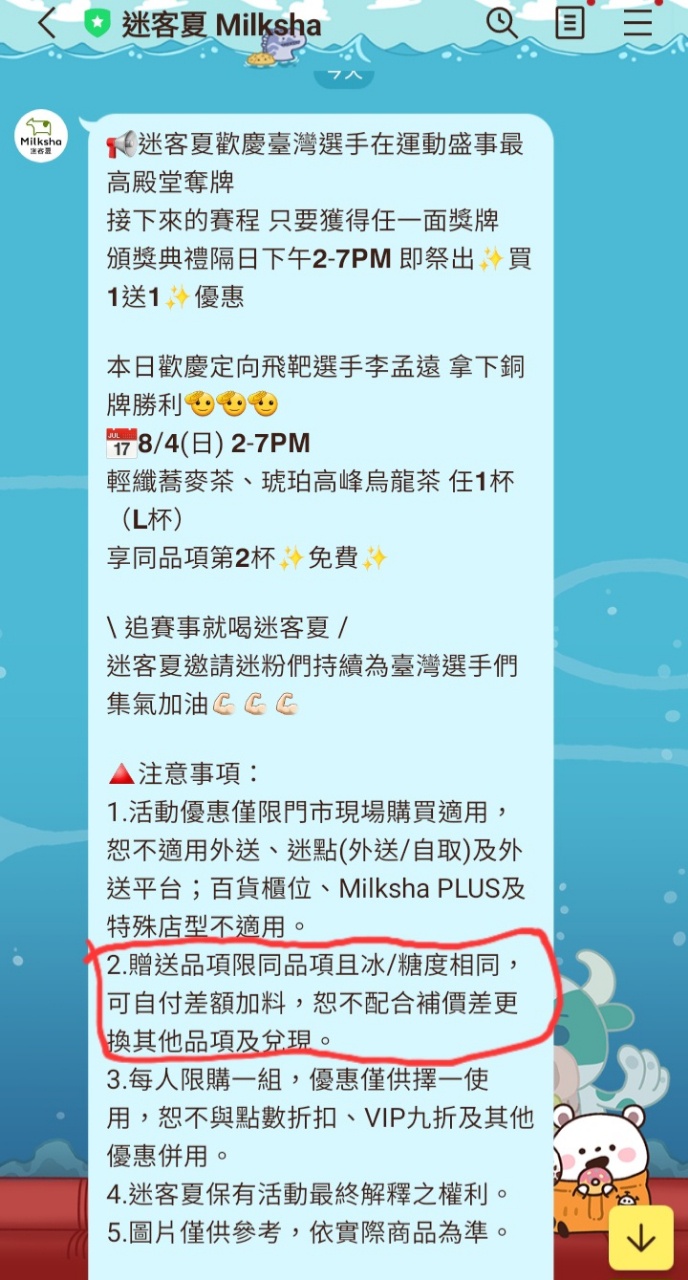Screen dimensions: 688x1280
Task: Open the hamburger chat menu
Action: [x=638, y=22]
